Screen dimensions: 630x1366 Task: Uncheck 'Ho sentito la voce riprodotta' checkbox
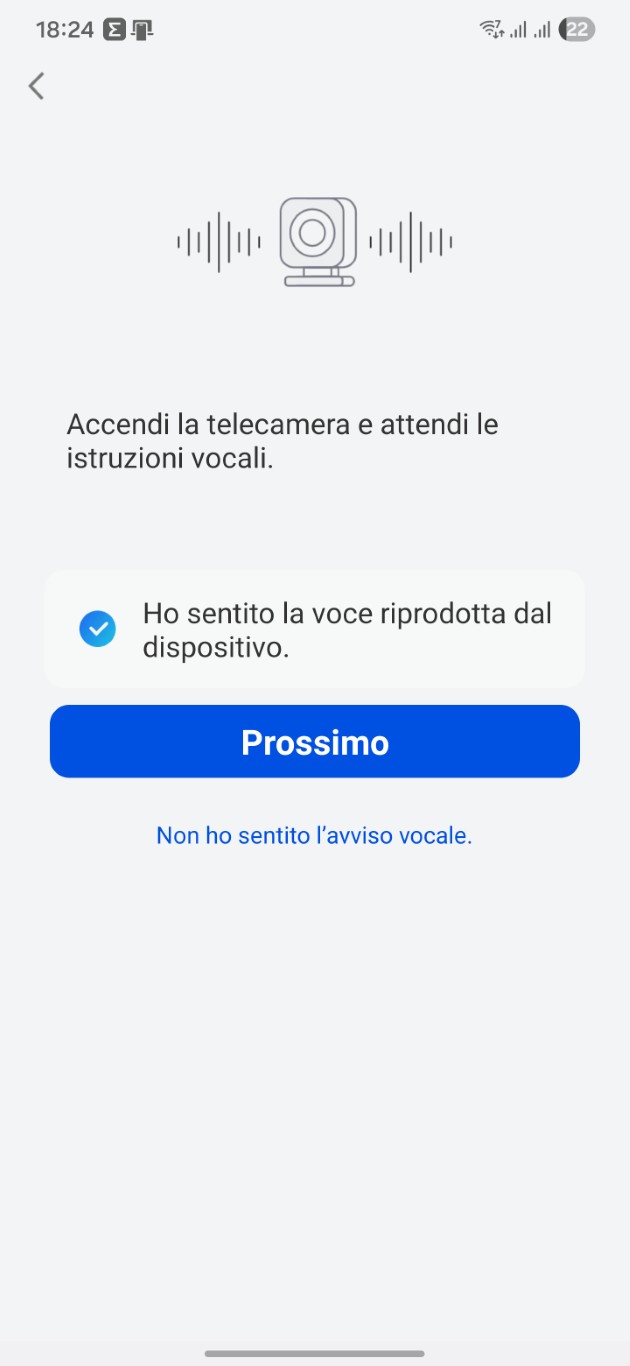[98, 629]
